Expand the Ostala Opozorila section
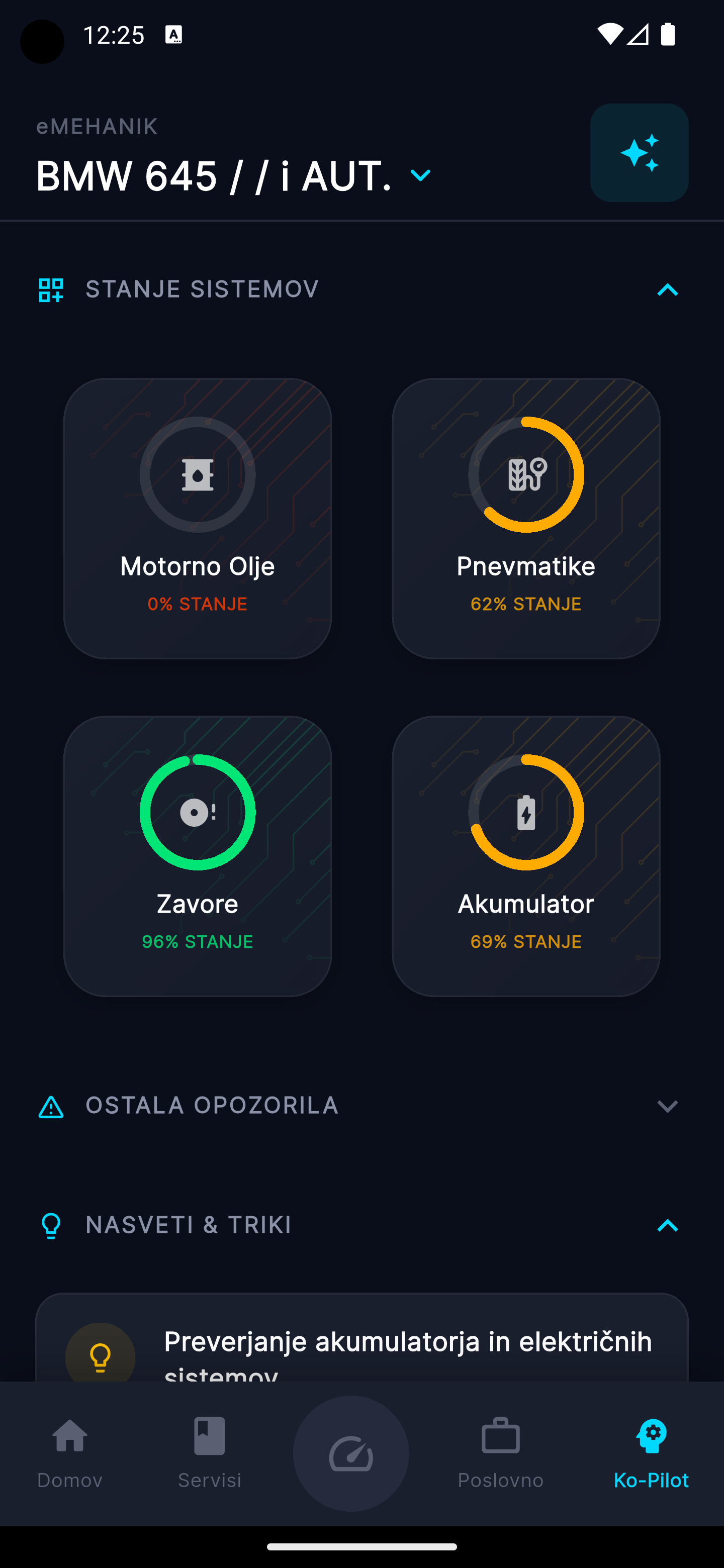The width and height of the screenshot is (724, 1568). (x=667, y=1106)
